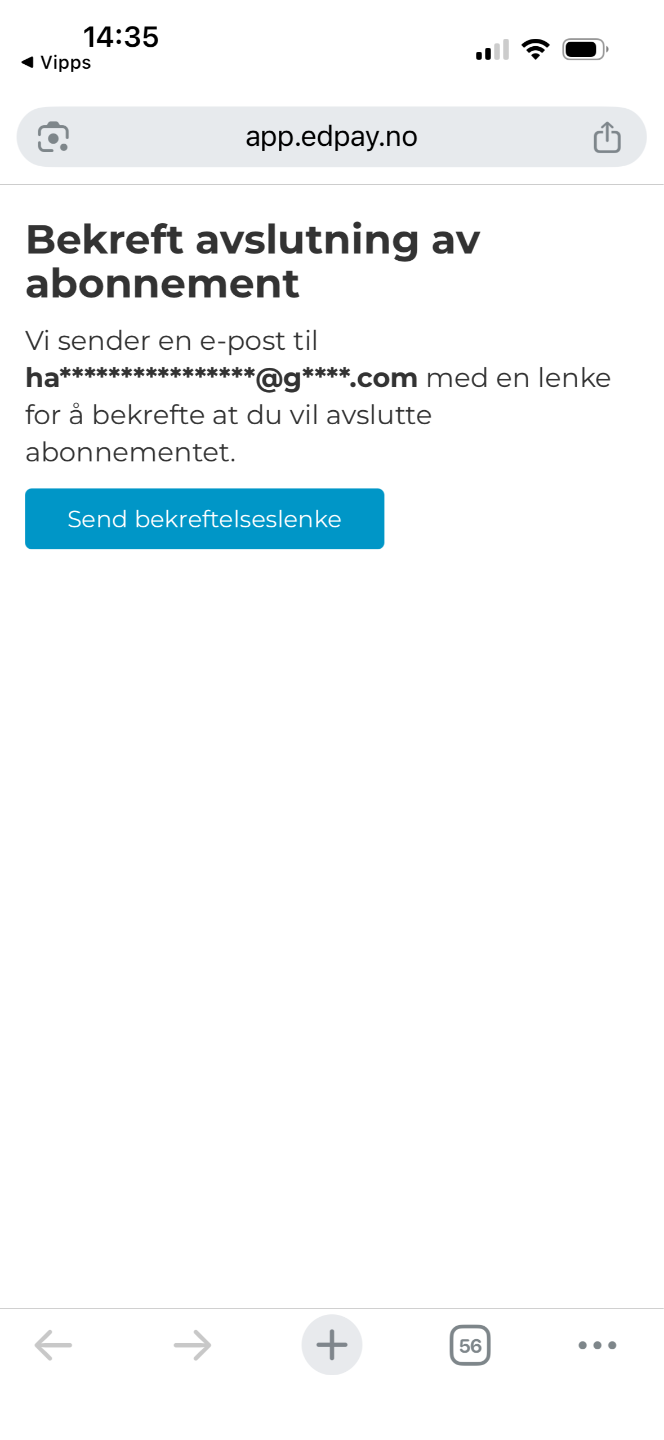Open the browser overflow menu
Screen dimensions: 664x1440
coord(597,1345)
